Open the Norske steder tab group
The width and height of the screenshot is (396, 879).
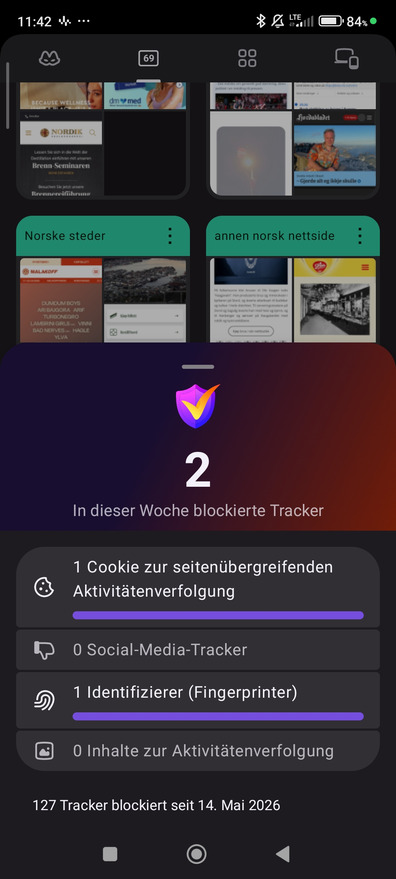click(x=103, y=279)
